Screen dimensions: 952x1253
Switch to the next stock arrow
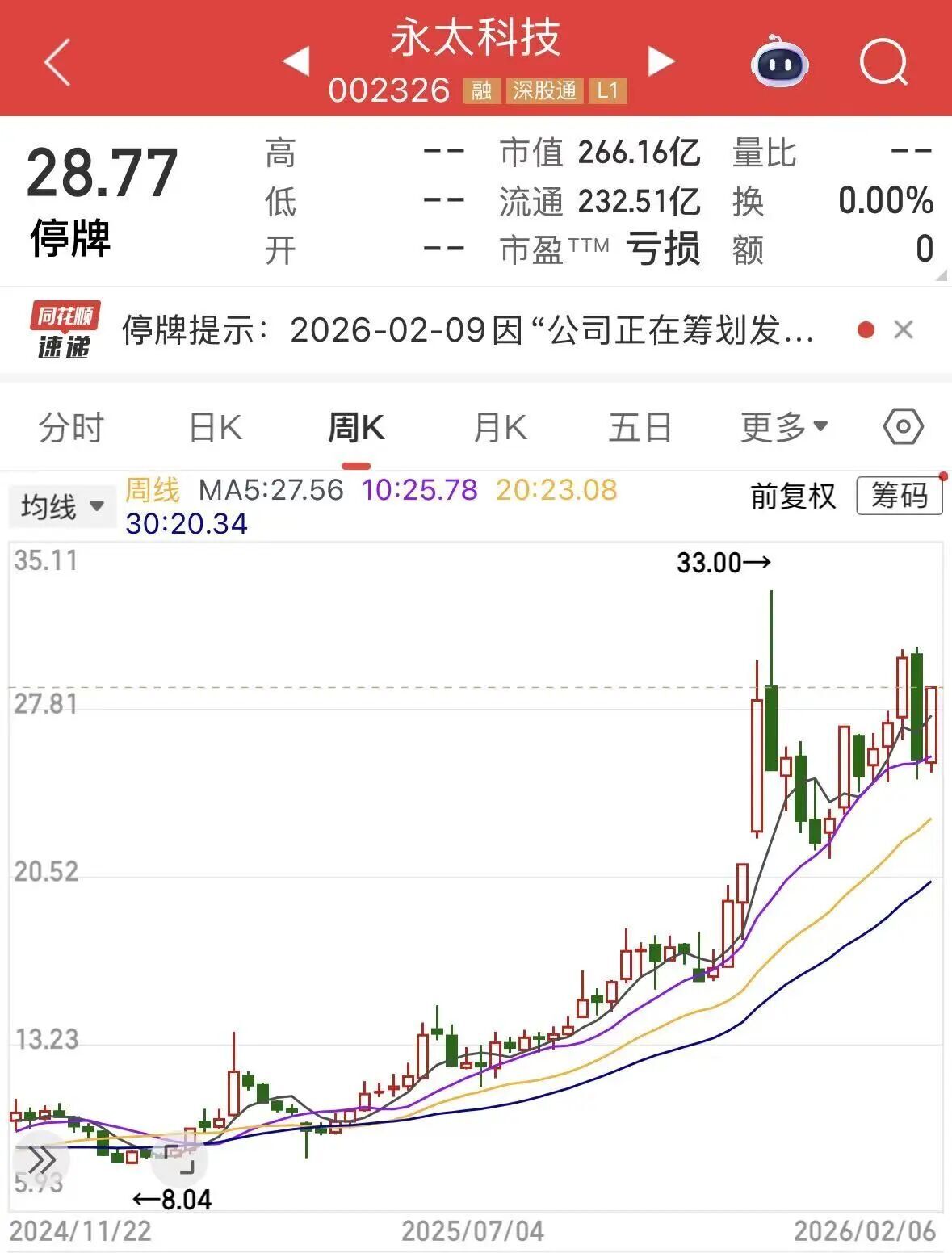(x=661, y=61)
